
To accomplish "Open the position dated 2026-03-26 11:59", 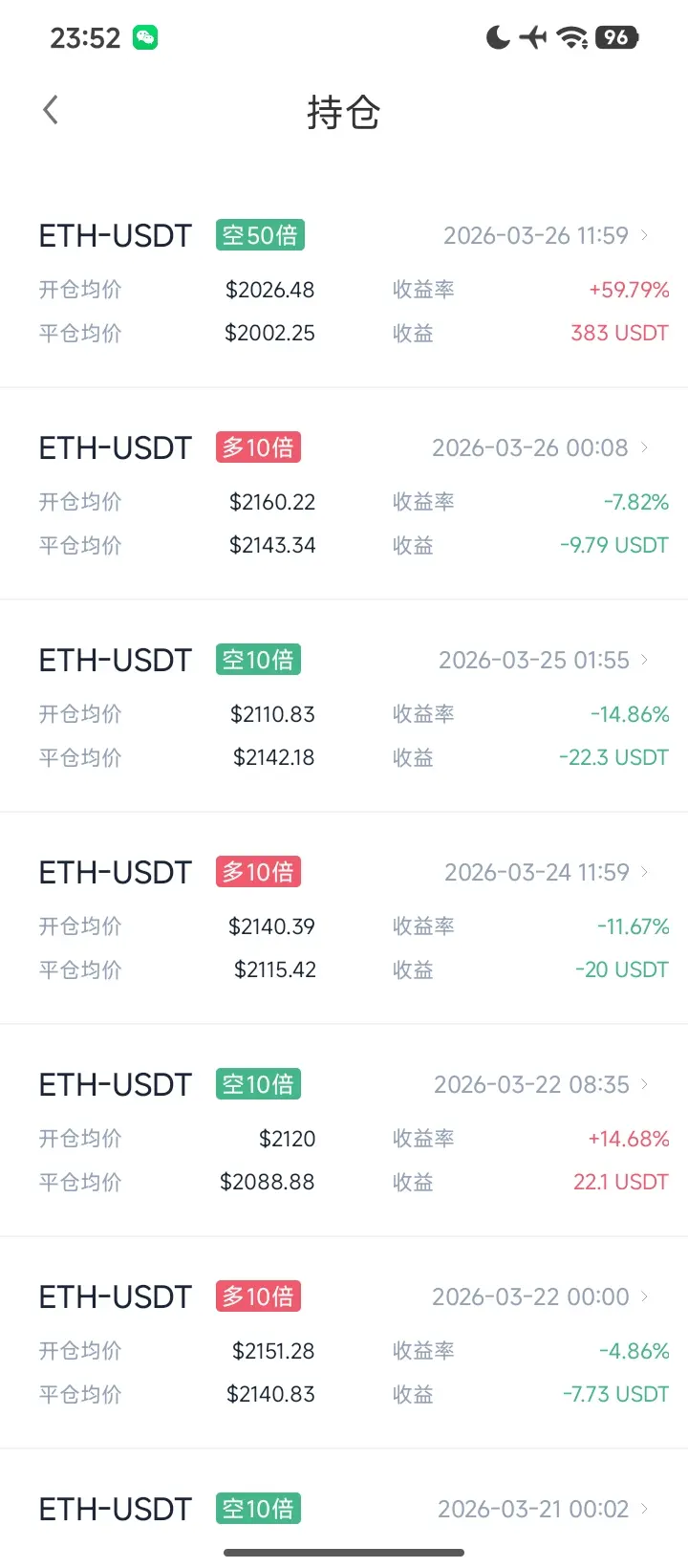I will [545, 236].
